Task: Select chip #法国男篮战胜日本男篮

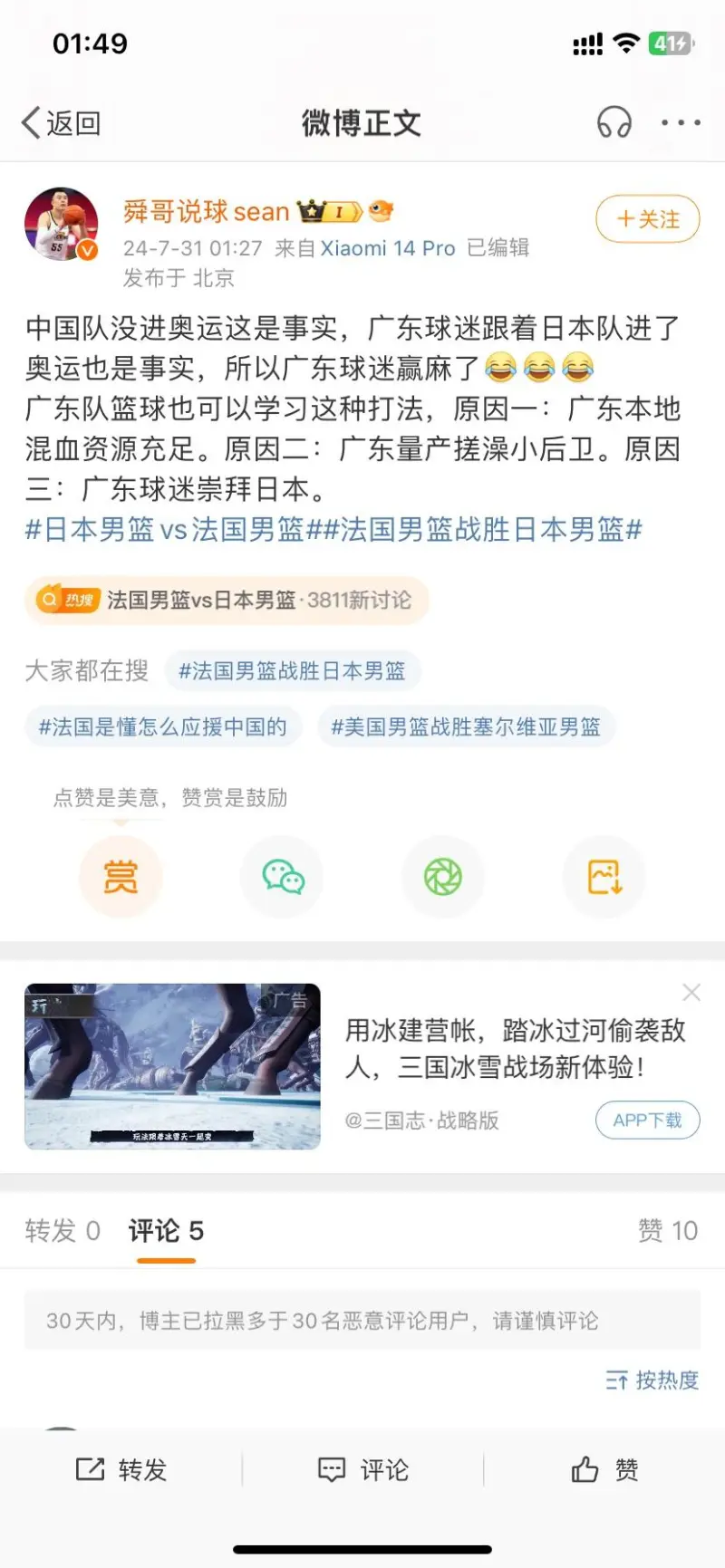Action: (x=292, y=671)
